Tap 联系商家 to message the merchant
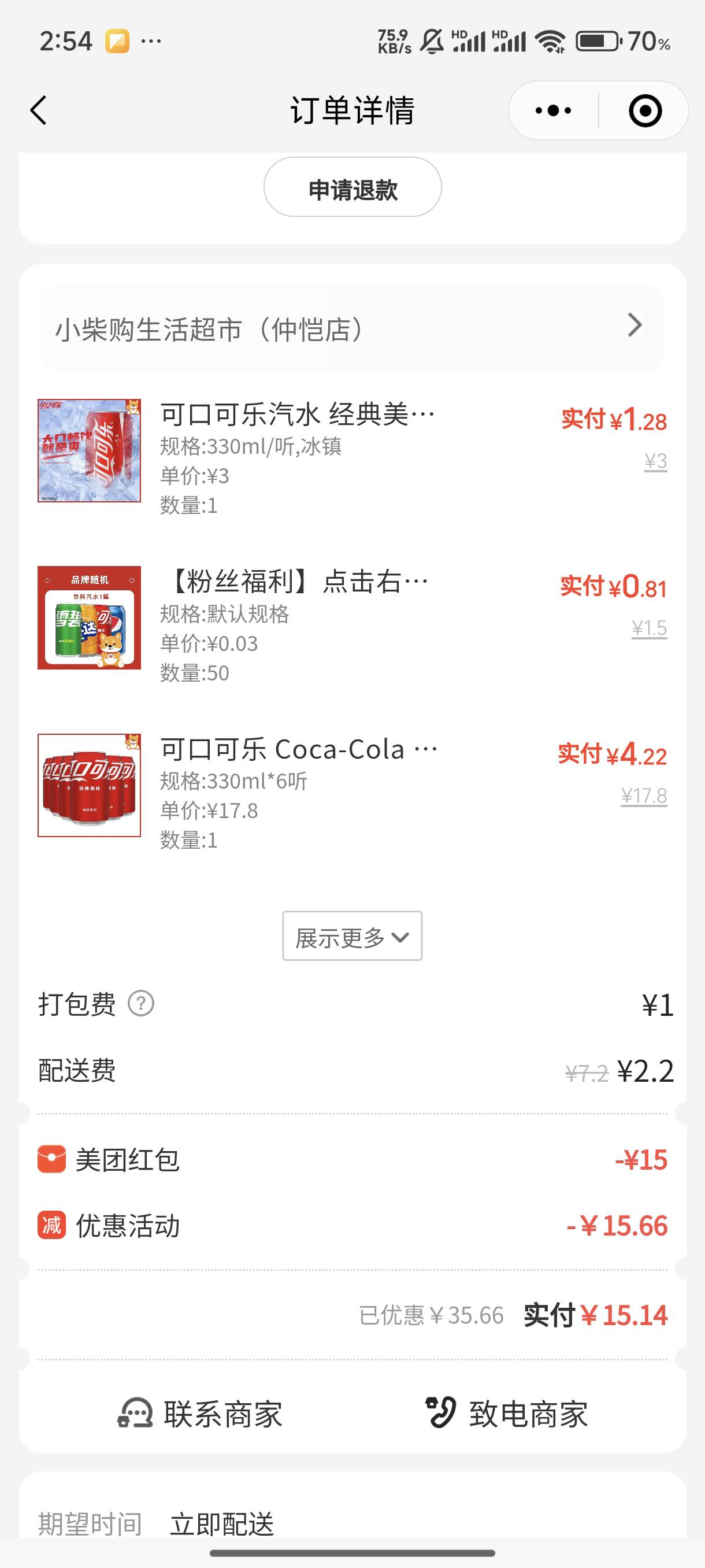This screenshot has height=1568, width=705. [201, 1414]
